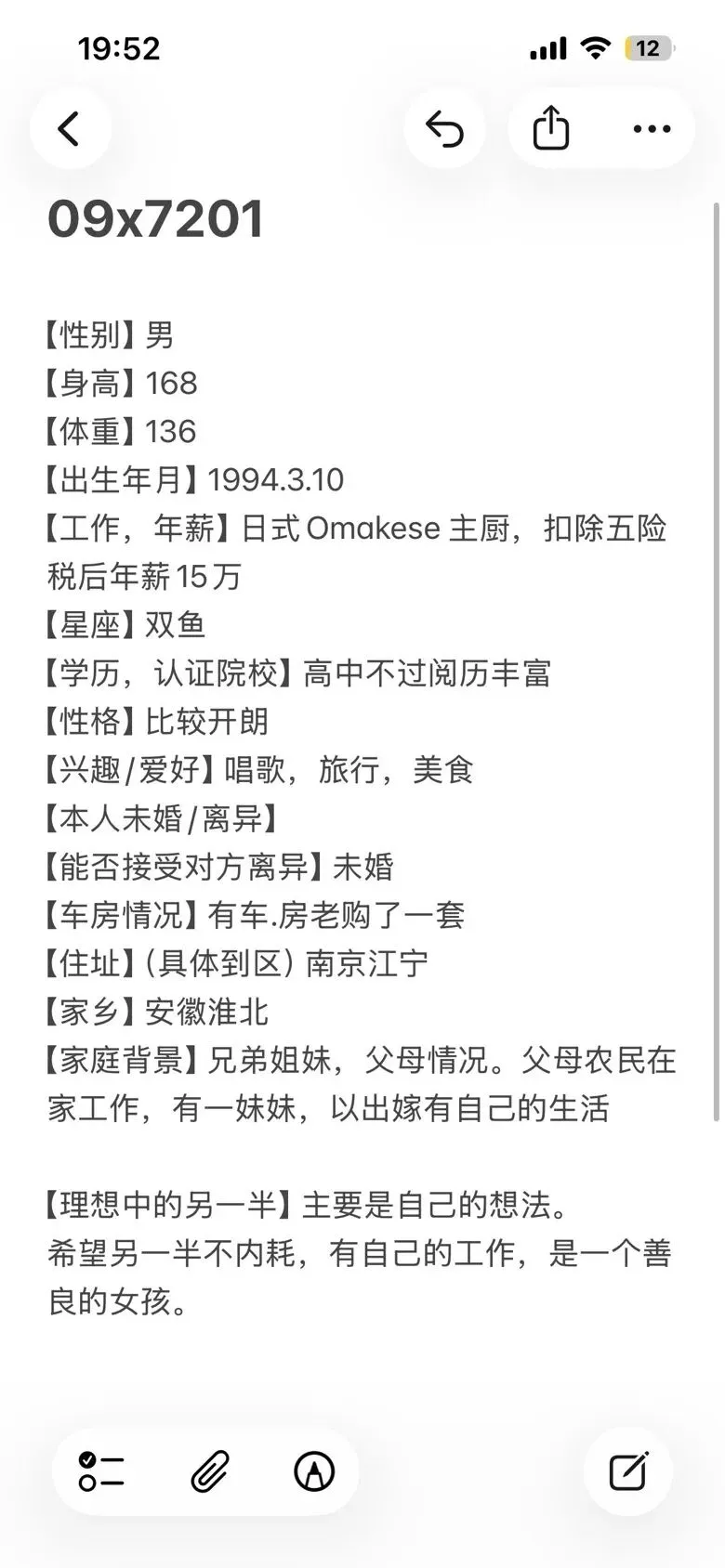Screen dimensions: 725x1568
Task: Attach a file with the paperclip
Action: (210, 1471)
